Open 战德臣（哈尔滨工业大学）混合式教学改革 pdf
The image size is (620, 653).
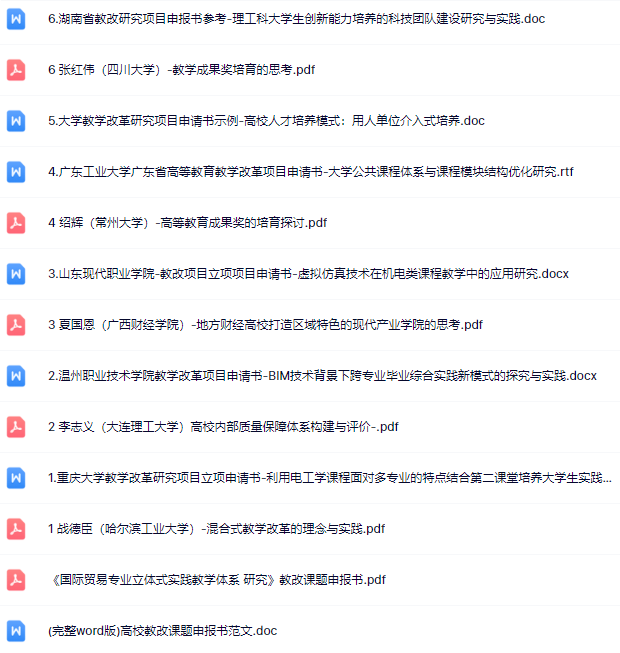click(216, 529)
